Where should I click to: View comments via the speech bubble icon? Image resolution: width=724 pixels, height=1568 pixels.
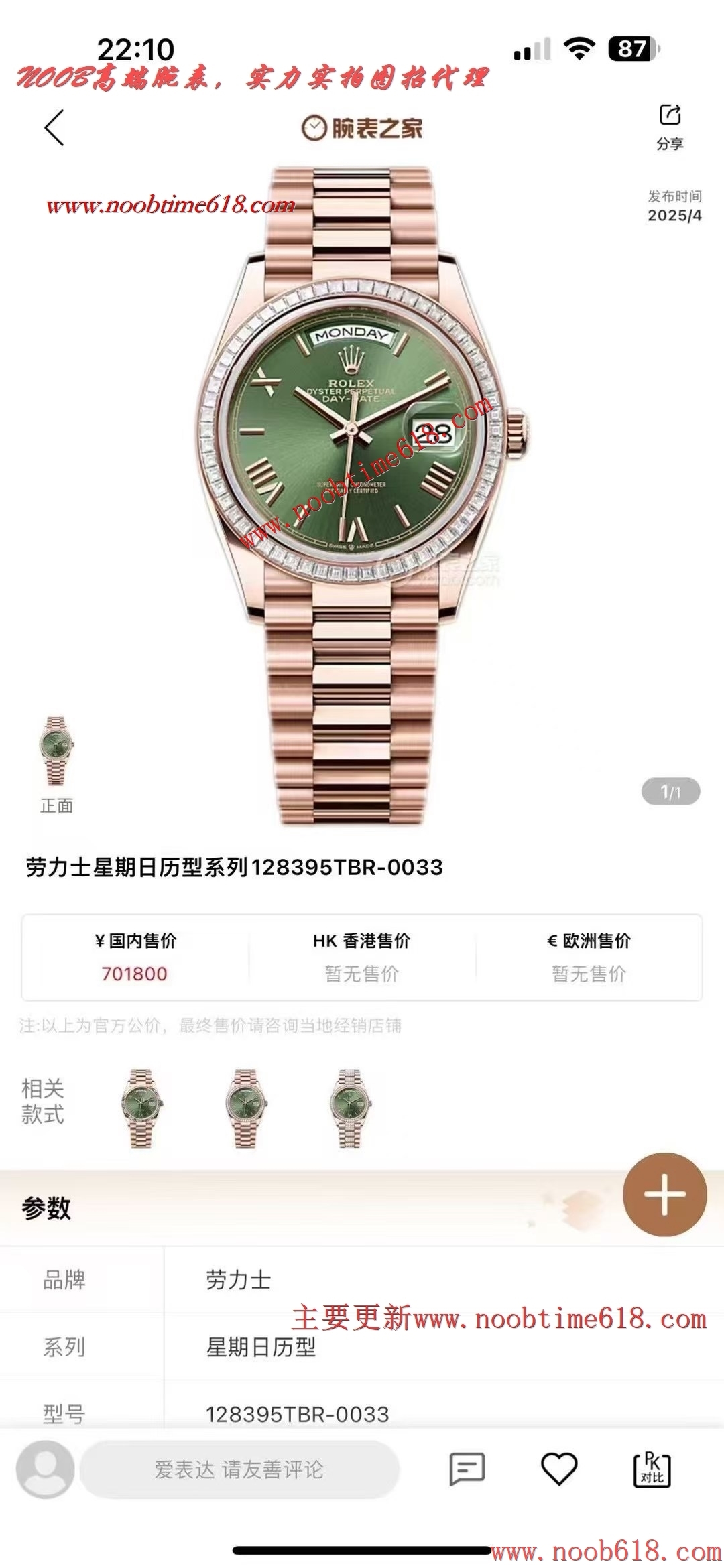(x=467, y=1469)
